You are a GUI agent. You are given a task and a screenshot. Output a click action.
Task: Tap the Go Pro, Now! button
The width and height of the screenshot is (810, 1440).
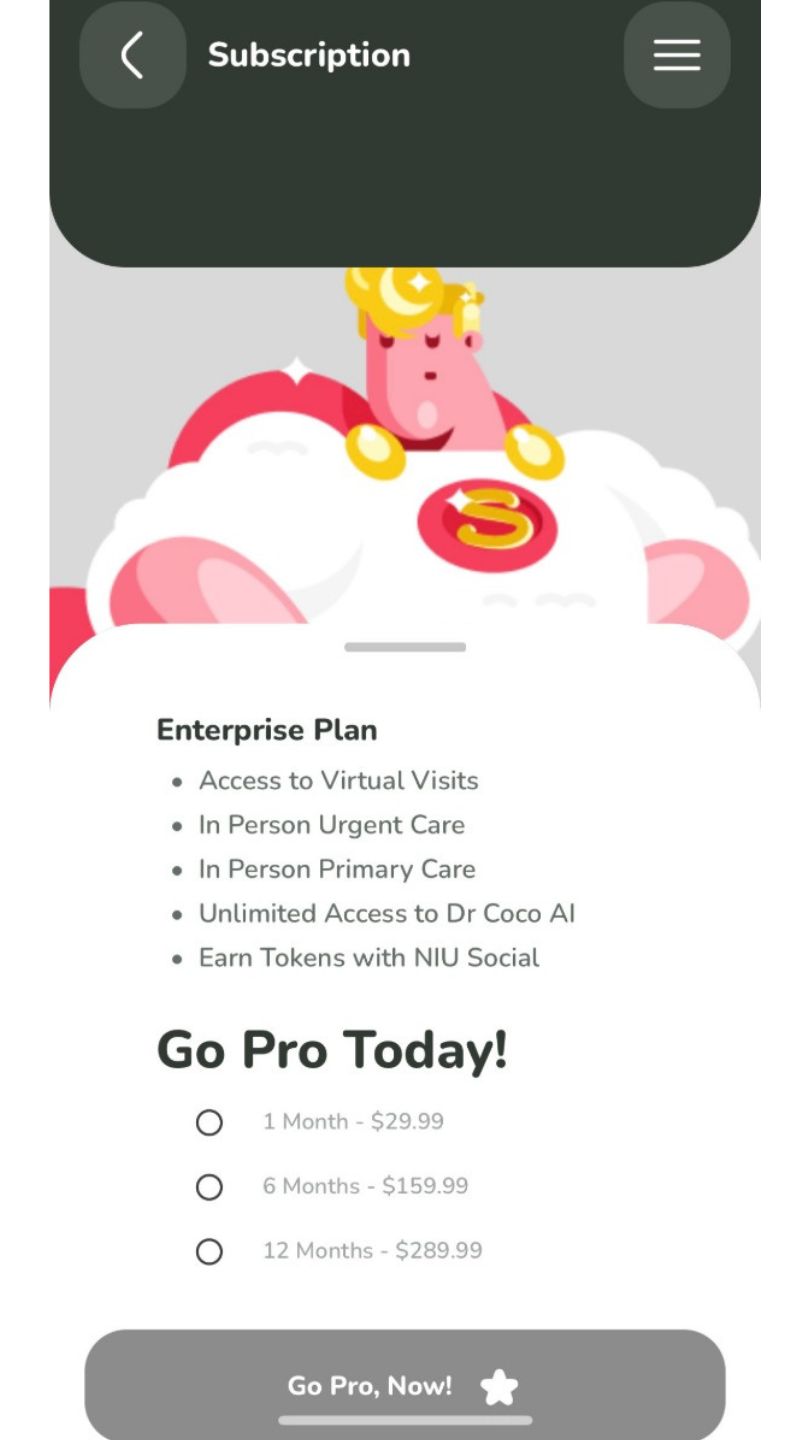404,1385
